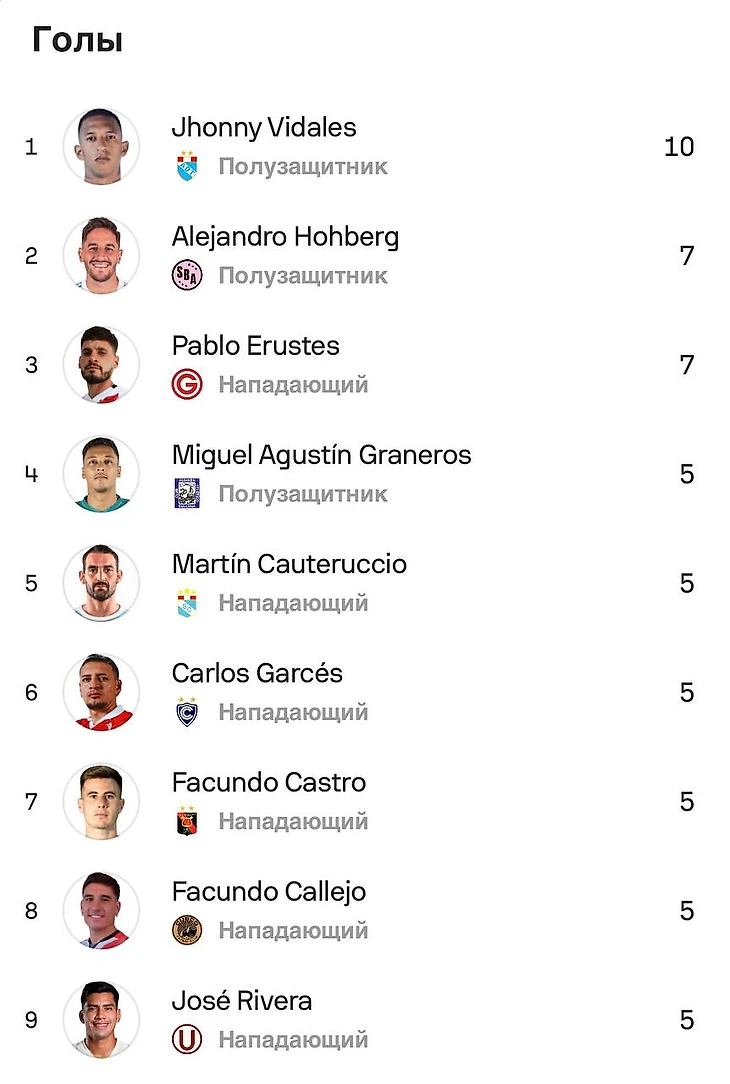The height and width of the screenshot is (1084, 730).
Task: Select Pablo Erustes in the scorers list
Action: pyautogui.click(x=256, y=346)
